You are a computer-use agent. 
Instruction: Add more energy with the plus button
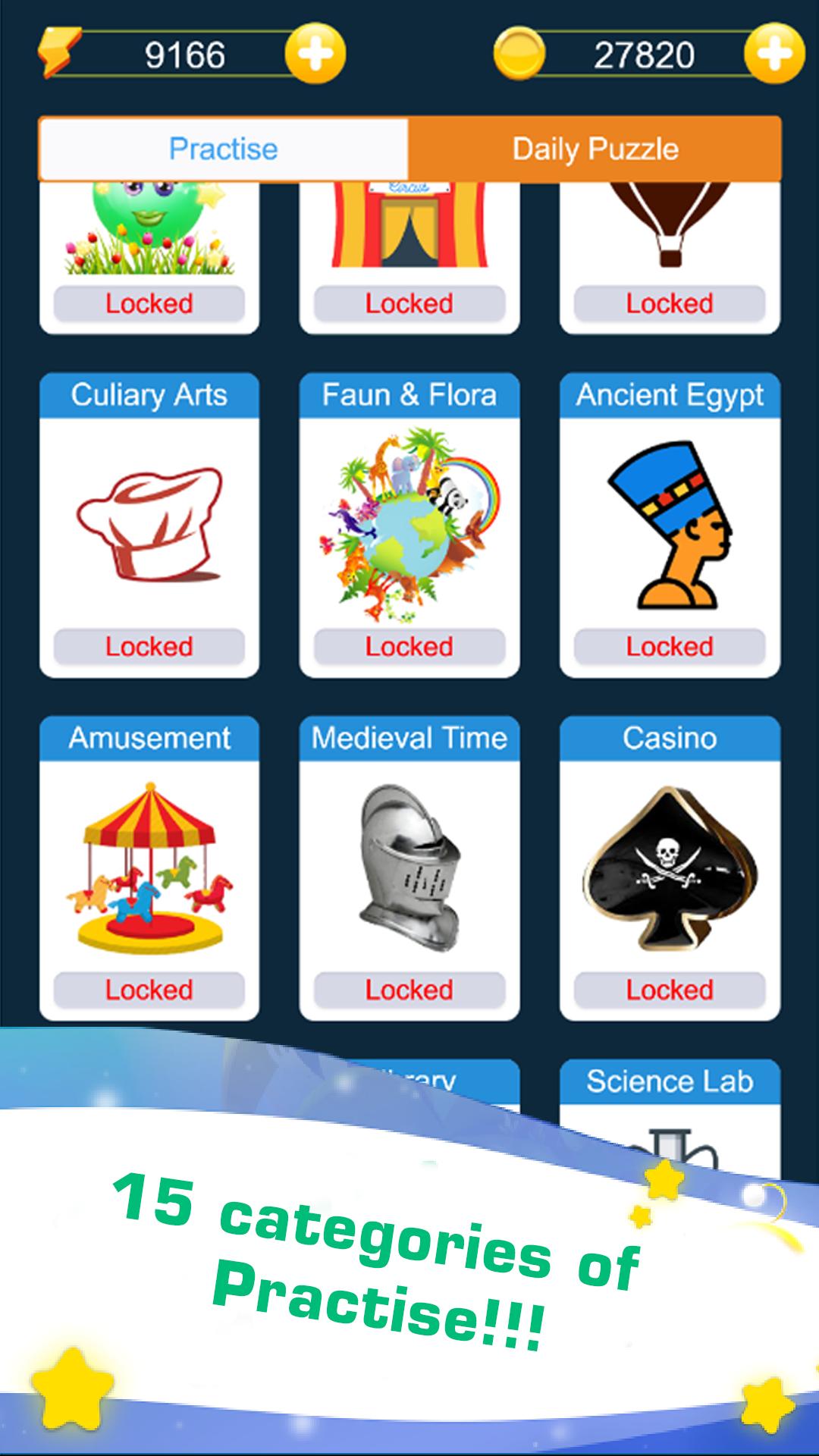[x=315, y=54]
